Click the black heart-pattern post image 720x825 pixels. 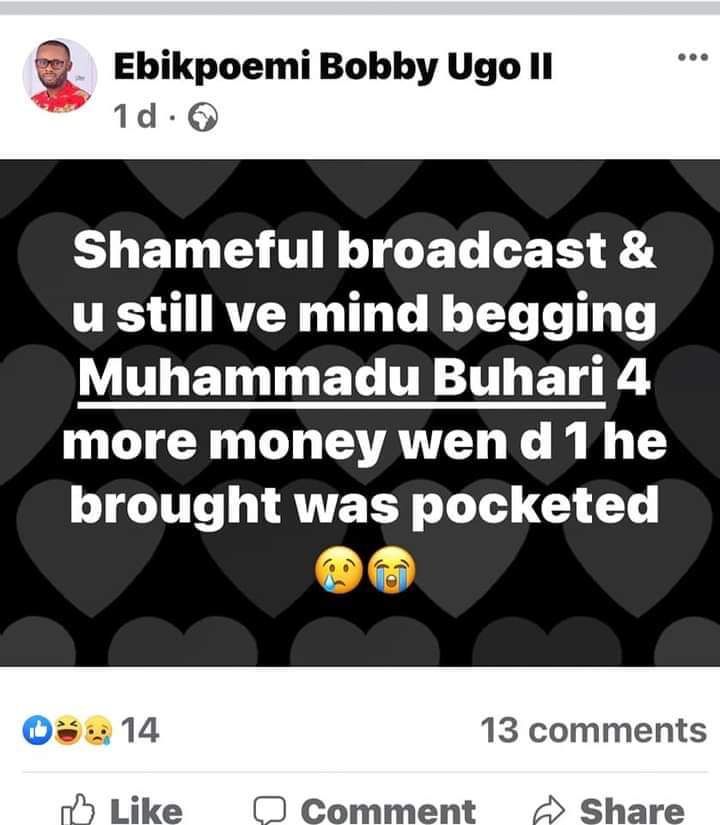(x=360, y=420)
